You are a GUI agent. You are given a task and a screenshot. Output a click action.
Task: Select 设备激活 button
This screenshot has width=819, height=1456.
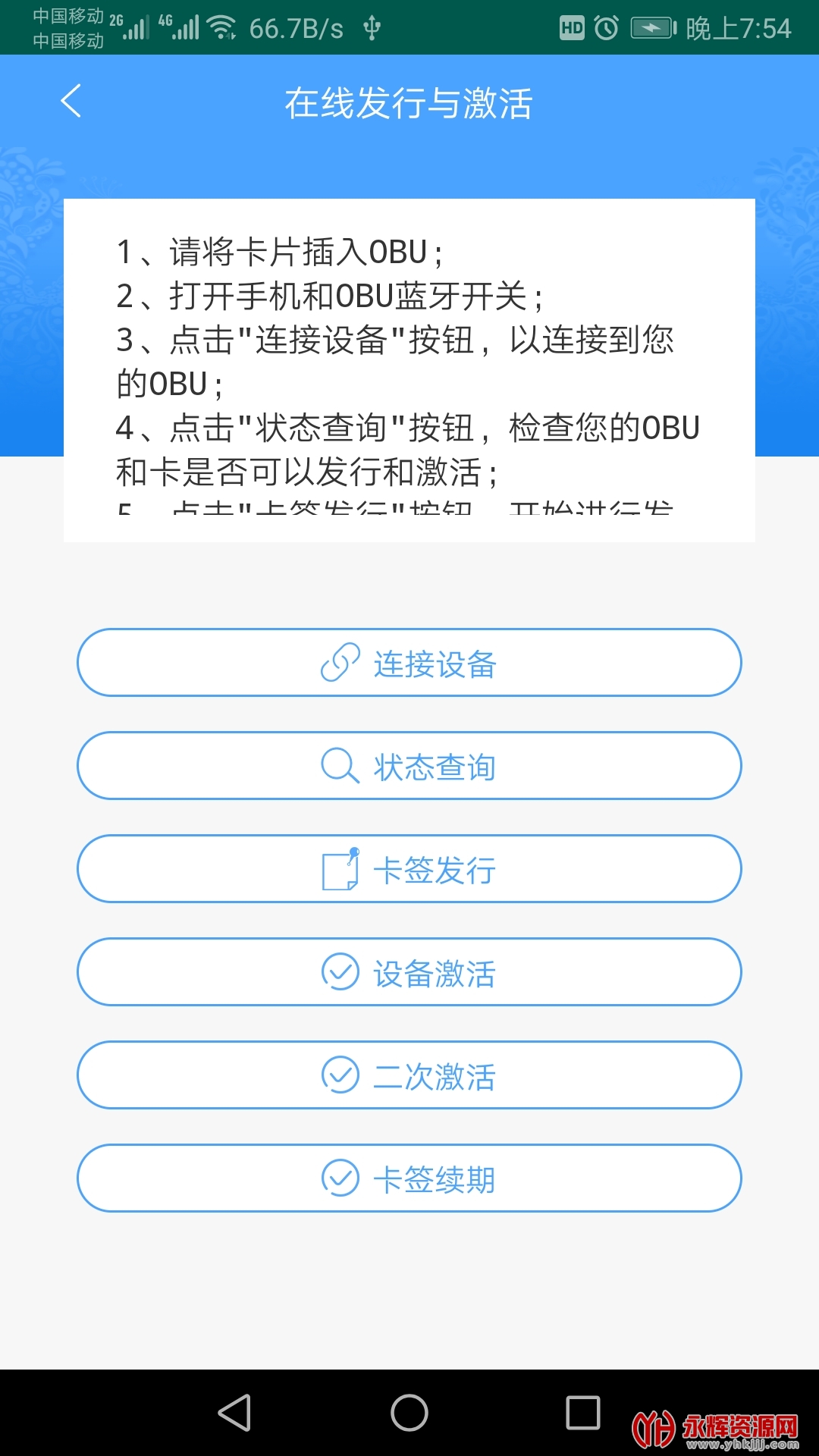(409, 972)
